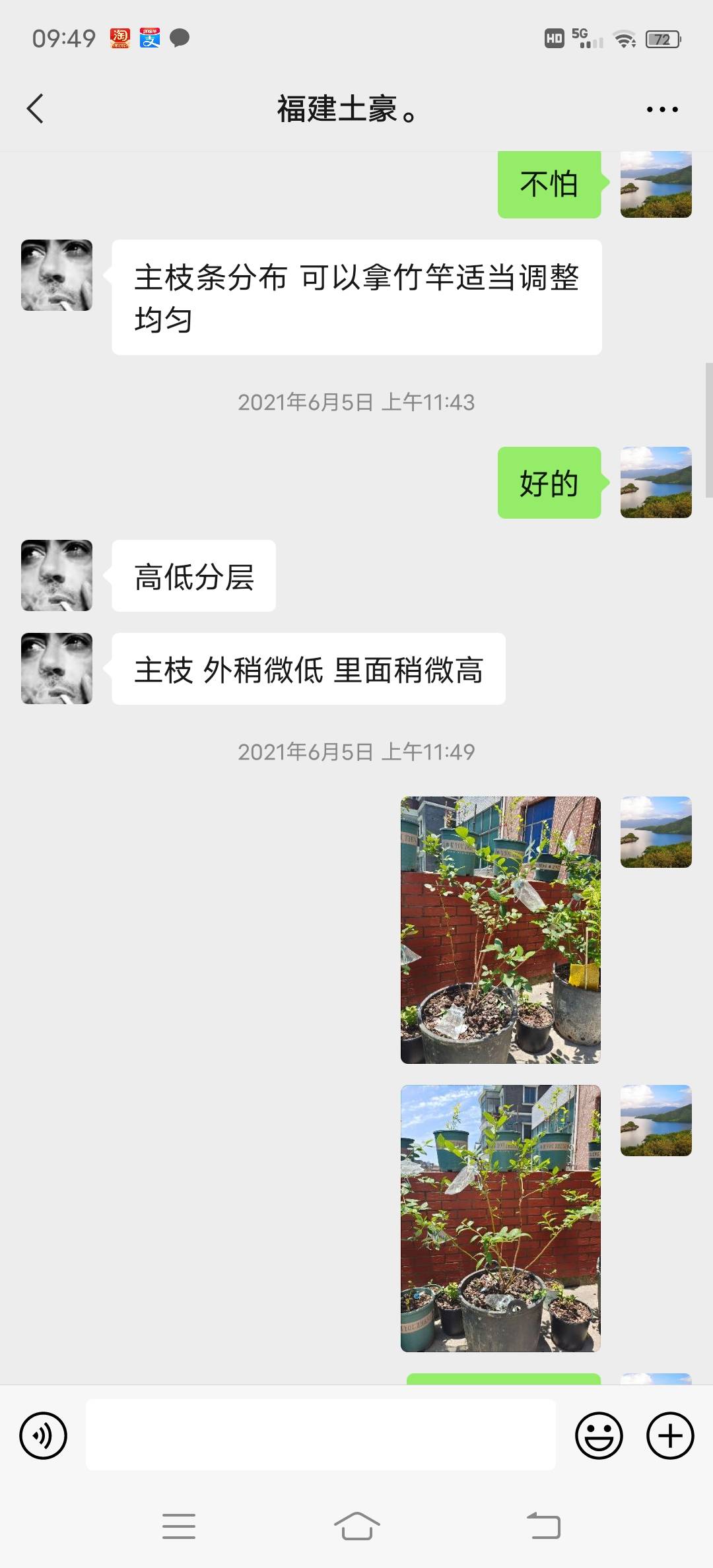View the second potted plant photo
The height and width of the screenshot is (1568, 713).
point(500,1218)
